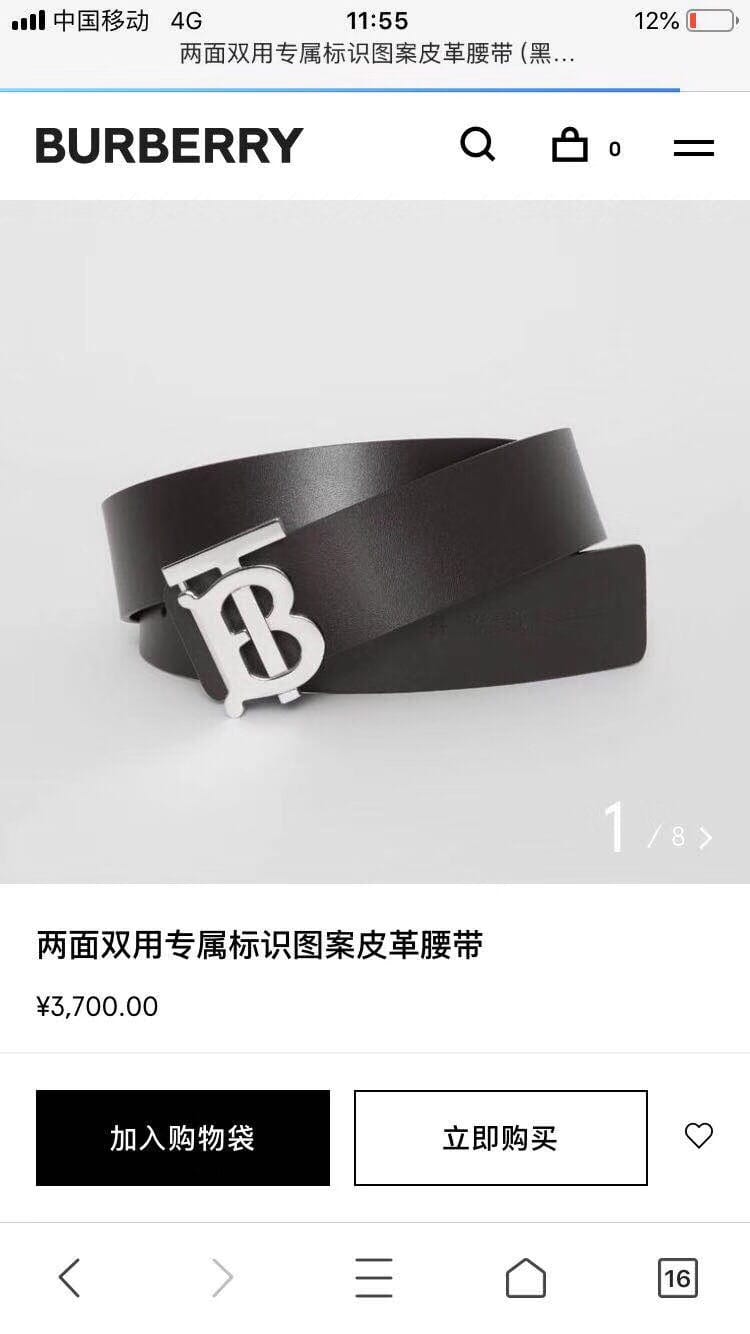750x1334 pixels.
Task: Tap the Burberry logo to go home
Action: 169,146
